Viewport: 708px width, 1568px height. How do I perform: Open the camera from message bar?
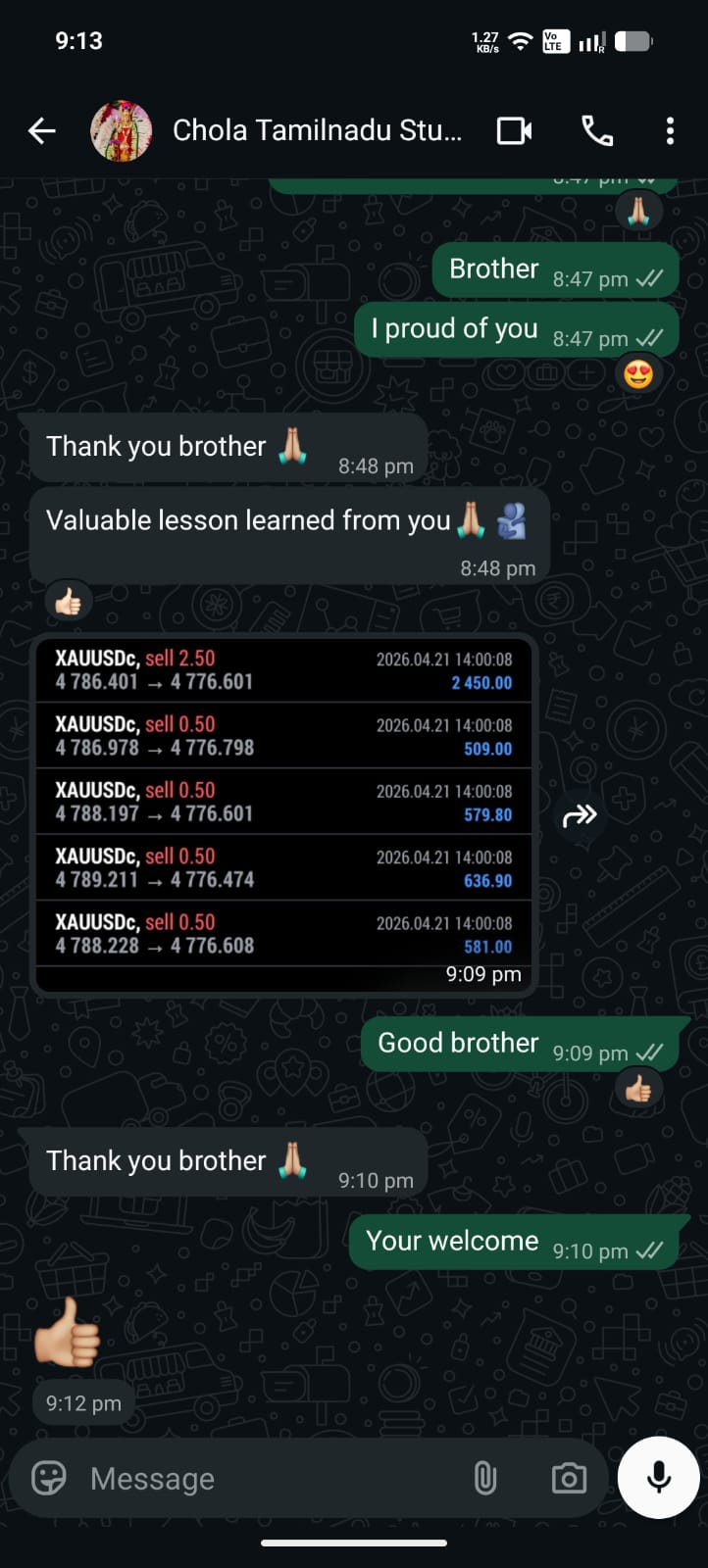569,1478
